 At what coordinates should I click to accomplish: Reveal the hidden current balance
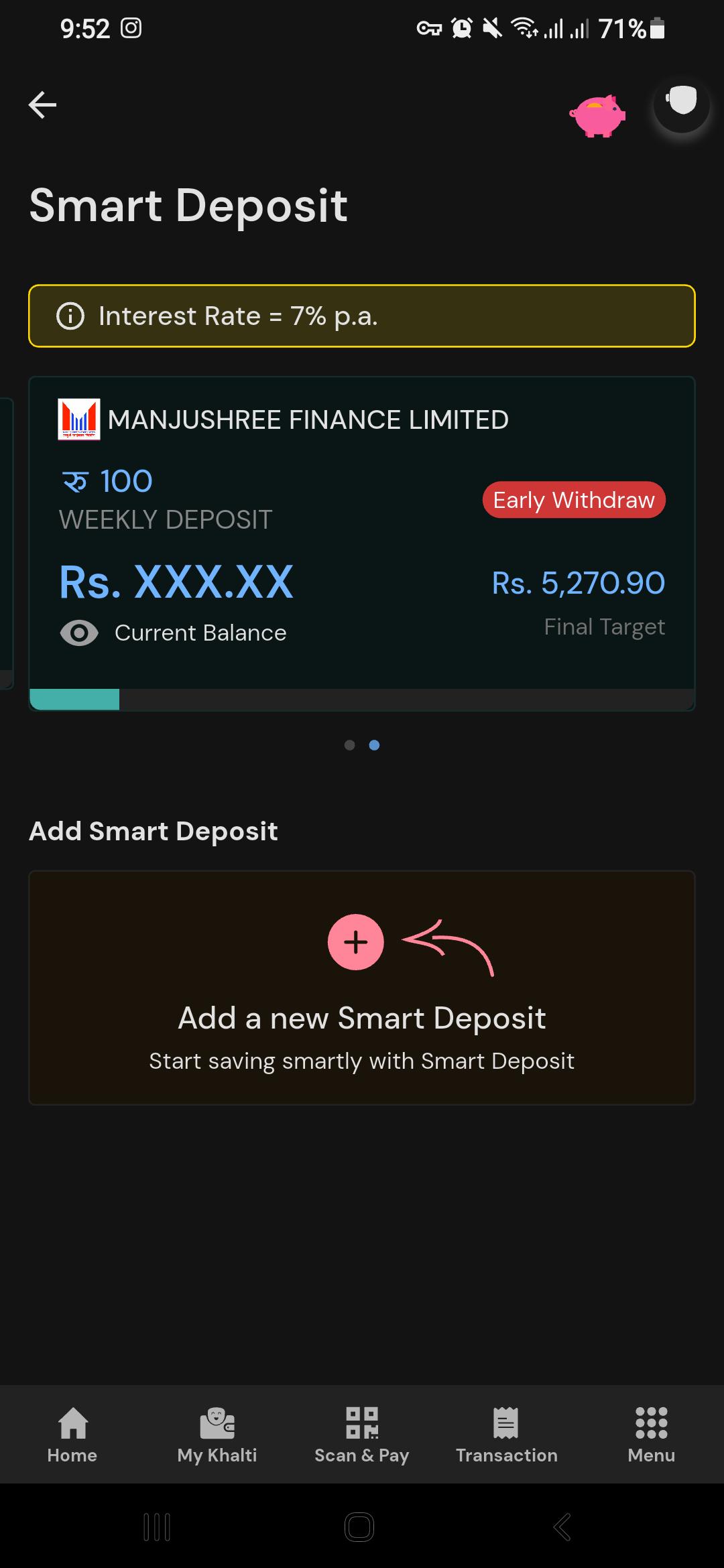coord(79,633)
